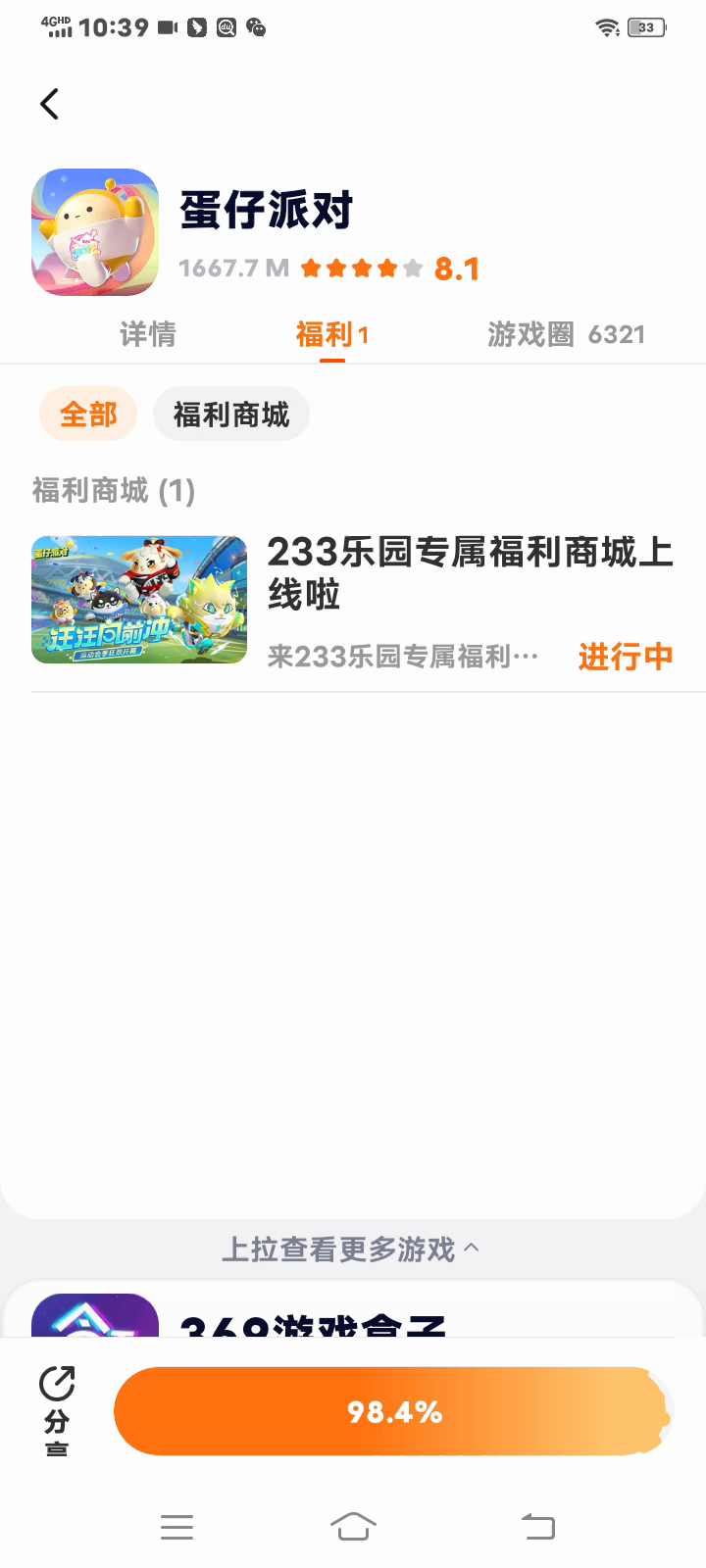Go back using the top arrow
Viewport: 706px width, 1568px height.
(x=50, y=104)
